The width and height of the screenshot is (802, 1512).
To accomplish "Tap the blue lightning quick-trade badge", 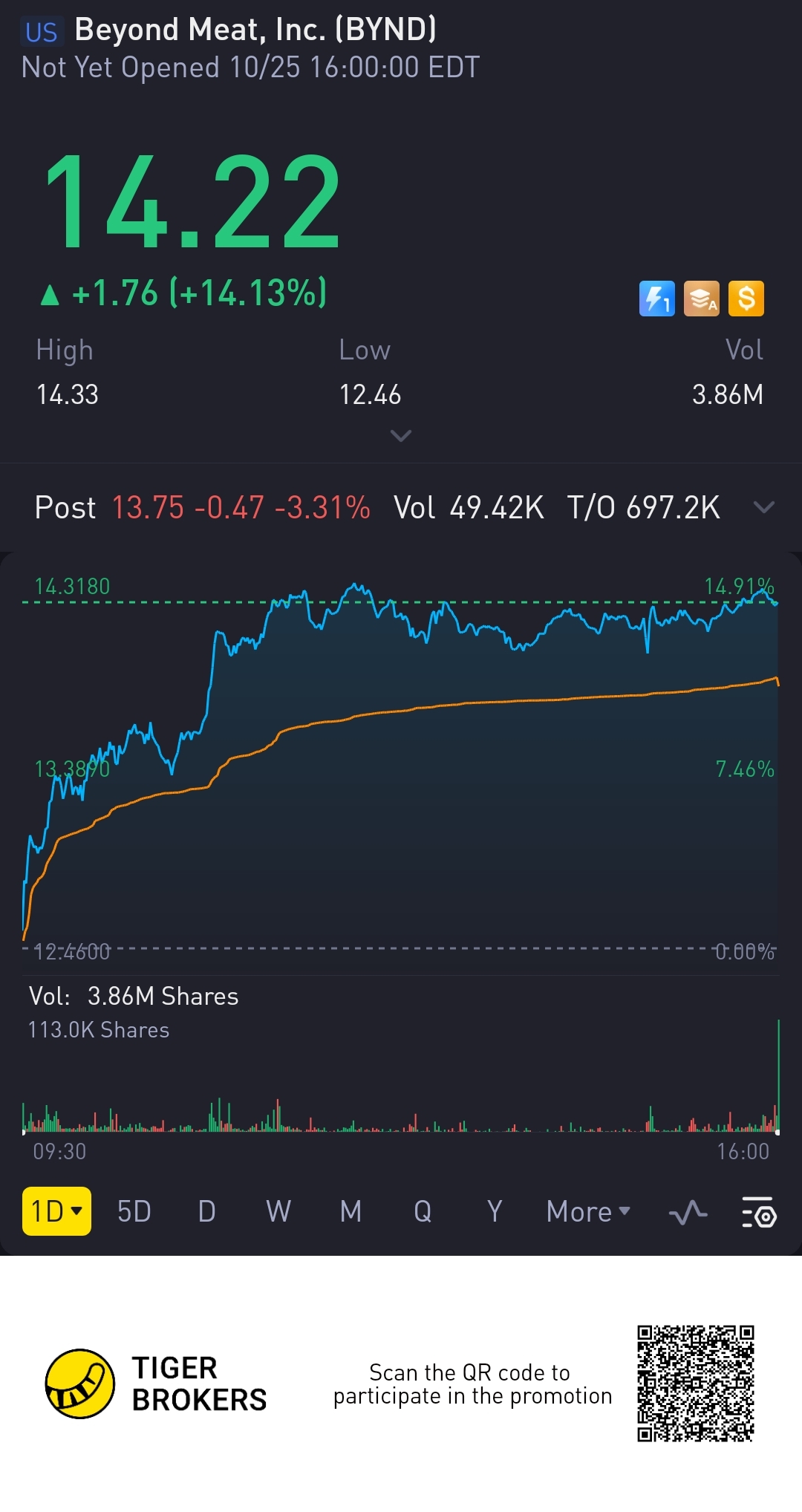I will [x=657, y=299].
